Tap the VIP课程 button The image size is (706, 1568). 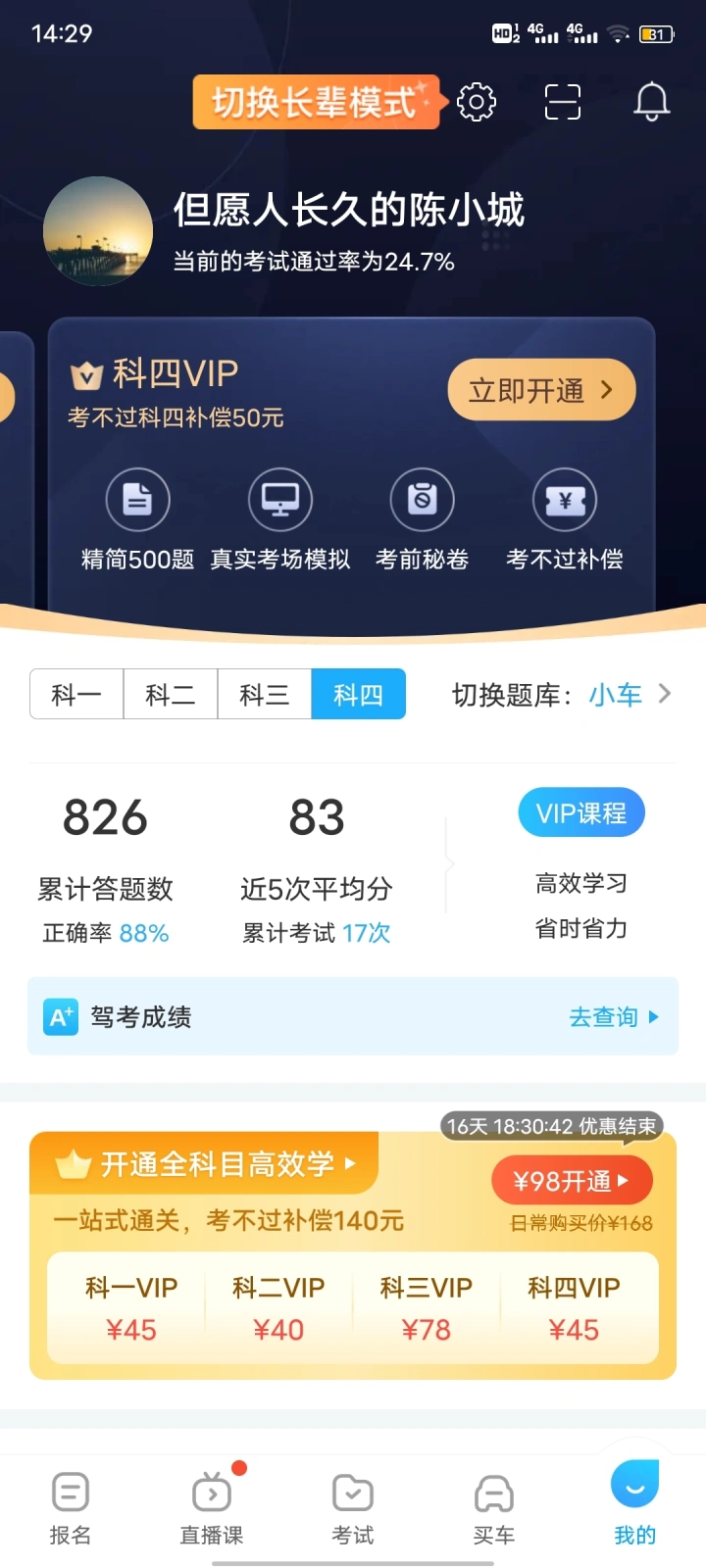[x=581, y=812]
